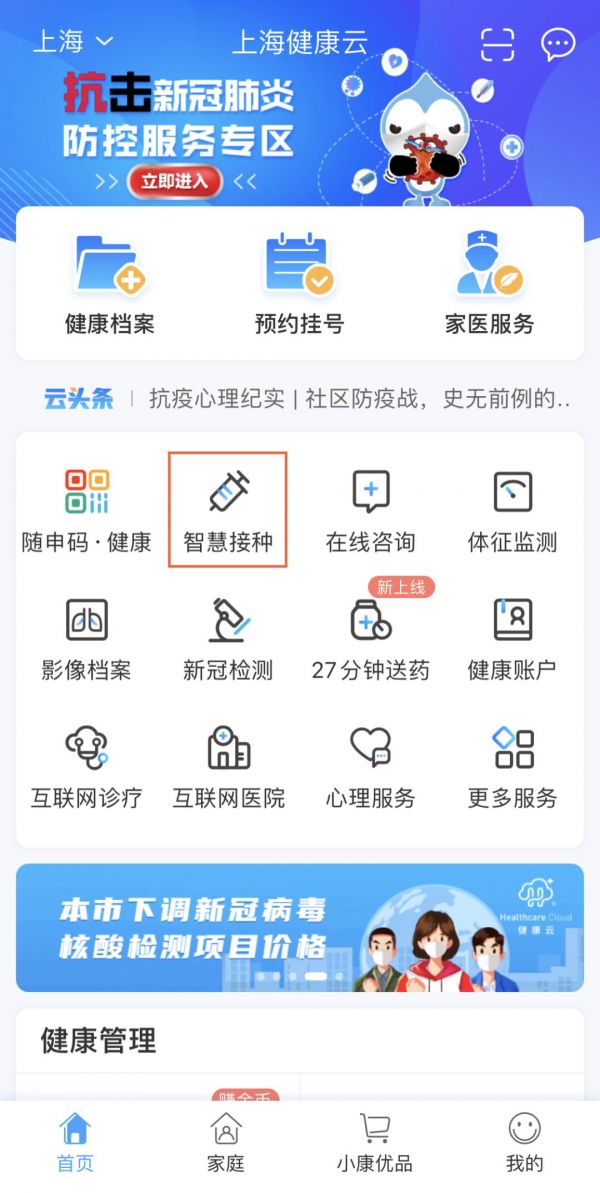Open 27分钟送药 service
The image size is (600, 1193).
pyautogui.click(x=370, y=639)
